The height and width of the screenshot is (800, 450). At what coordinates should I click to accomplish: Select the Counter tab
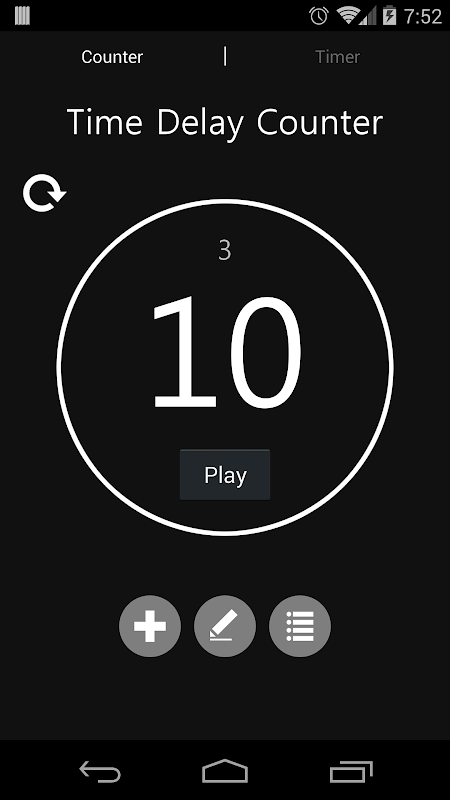112,57
